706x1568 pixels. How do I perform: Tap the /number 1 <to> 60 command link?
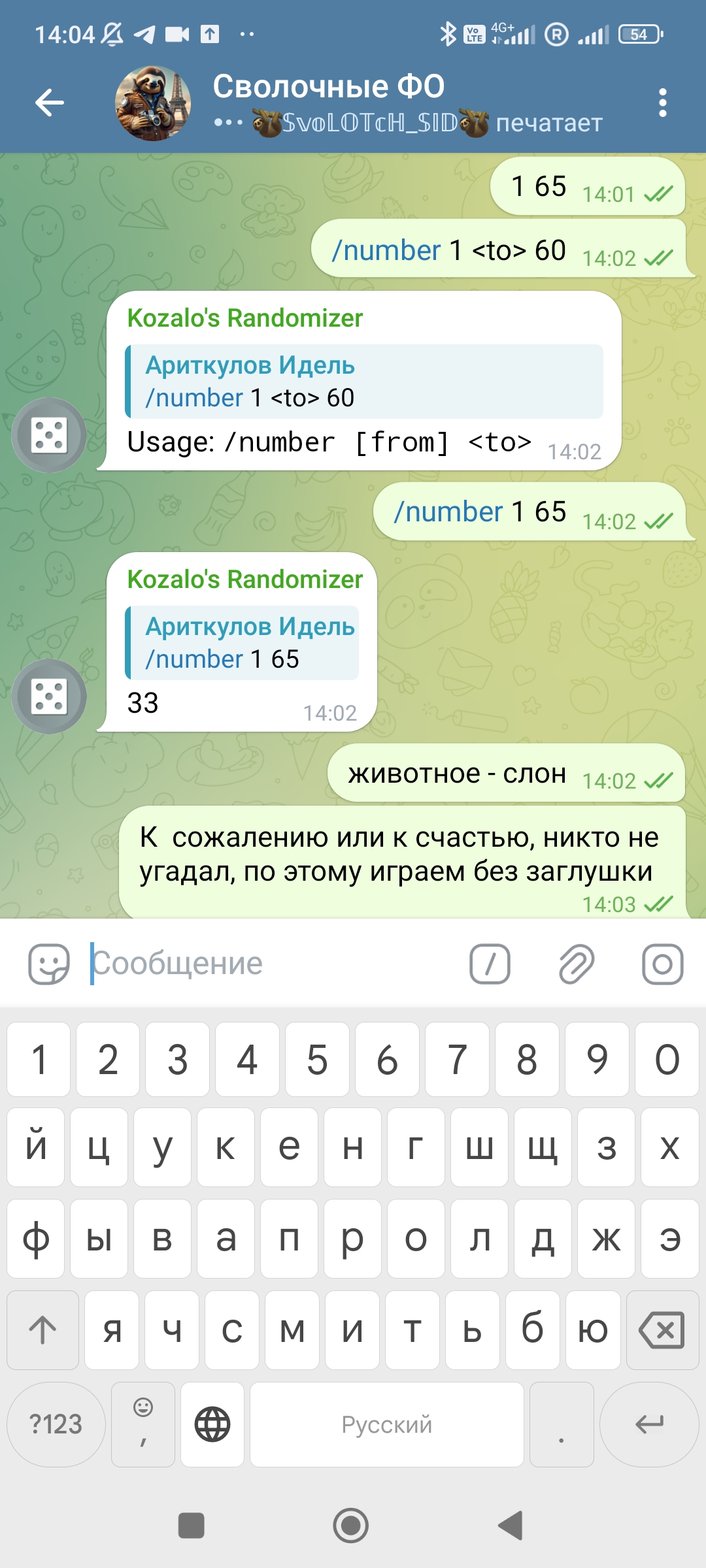tap(386, 250)
